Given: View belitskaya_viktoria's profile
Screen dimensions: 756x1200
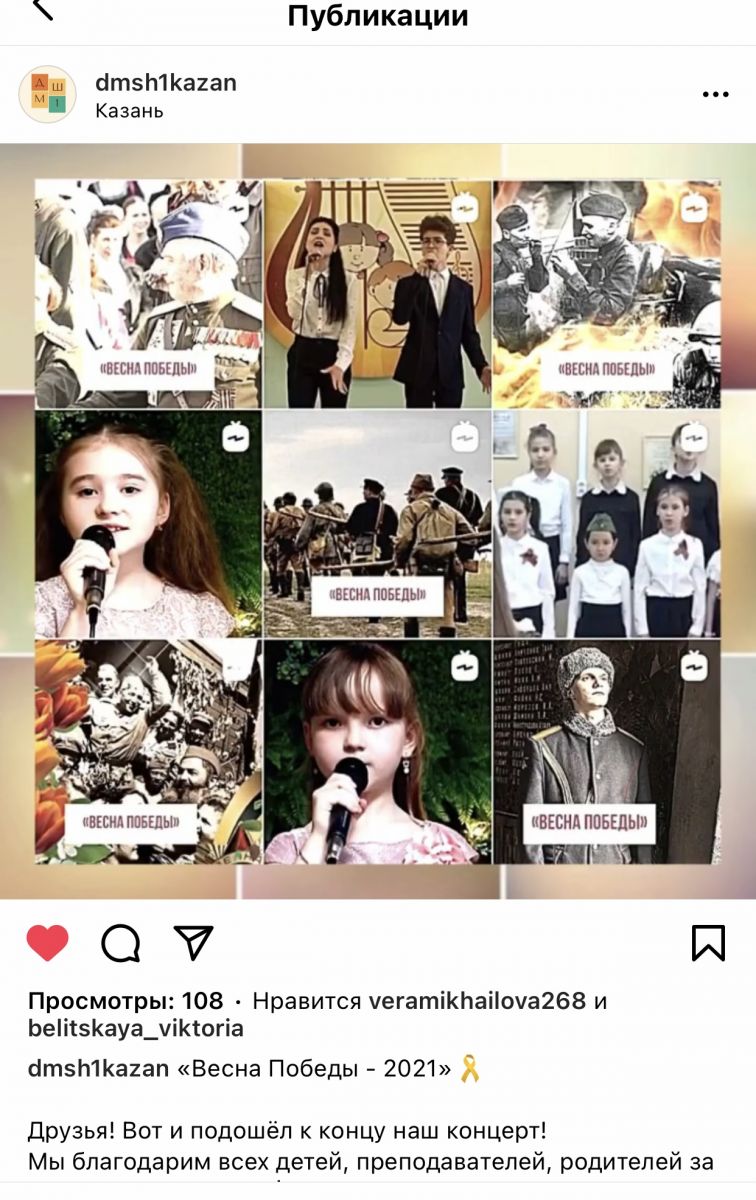Looking at the screenshot, I should [x=136, y=1029].
